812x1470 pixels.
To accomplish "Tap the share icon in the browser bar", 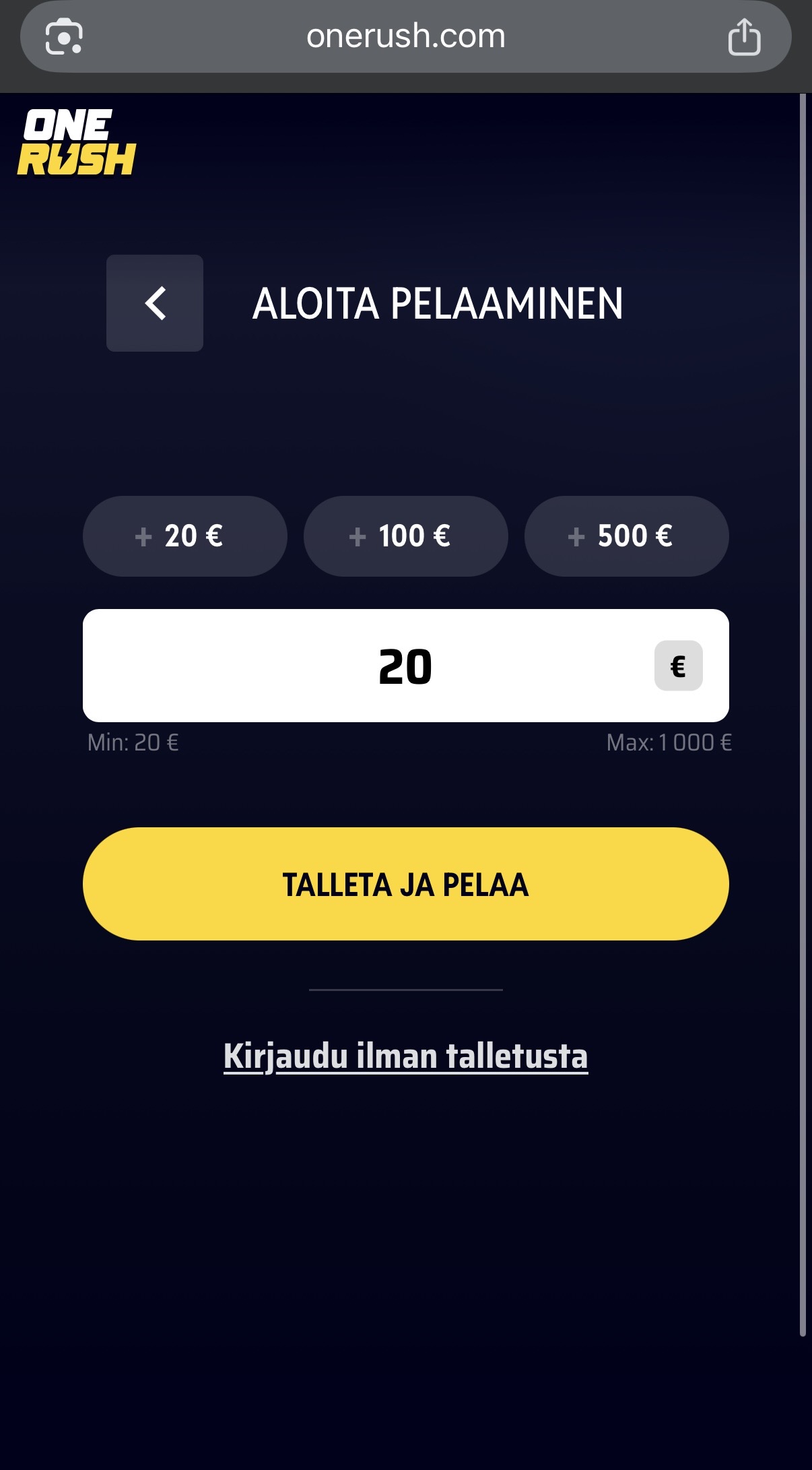I will (745, 36).
